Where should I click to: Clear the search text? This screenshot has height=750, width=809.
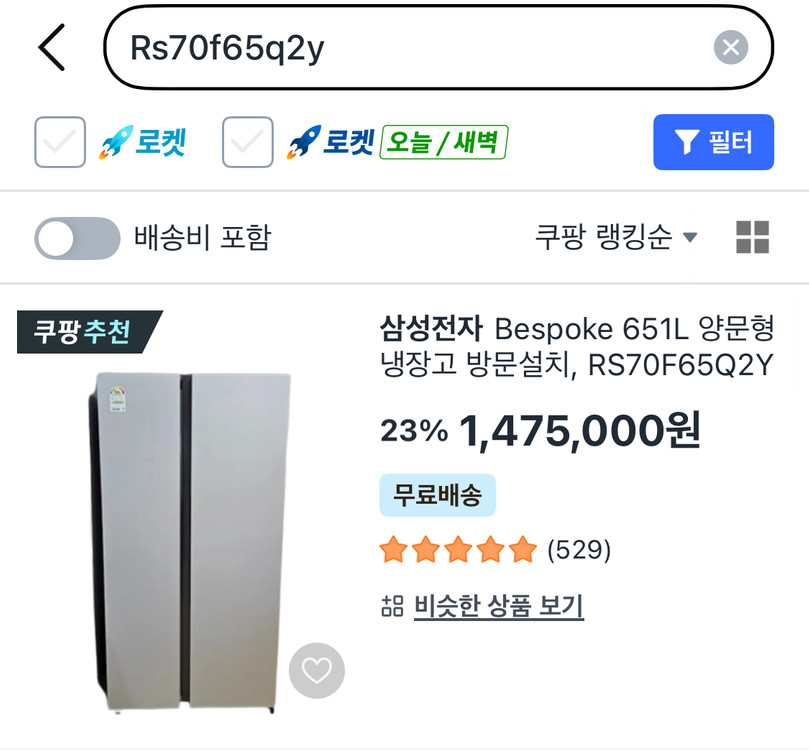[x=731, y=47]
